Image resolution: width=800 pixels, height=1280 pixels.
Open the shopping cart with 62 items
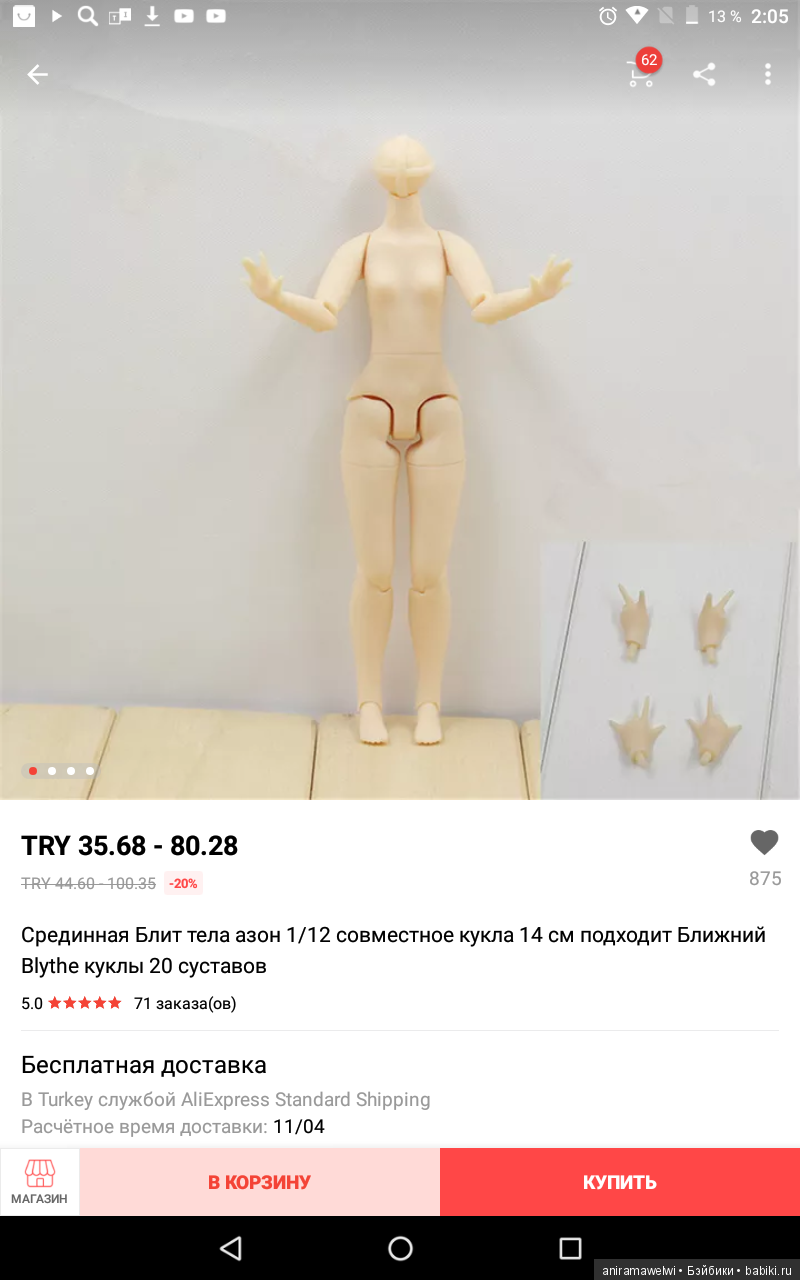[640, 72]
